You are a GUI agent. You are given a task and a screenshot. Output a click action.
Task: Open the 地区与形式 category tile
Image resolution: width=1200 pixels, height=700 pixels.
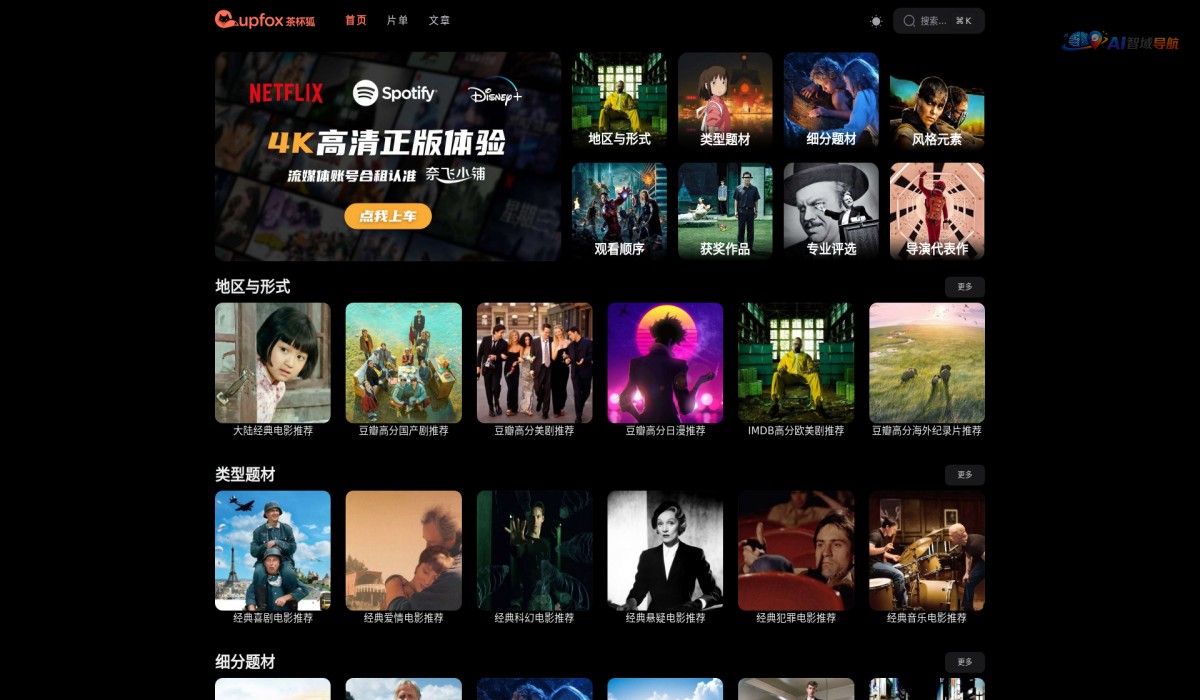(619, 101)
